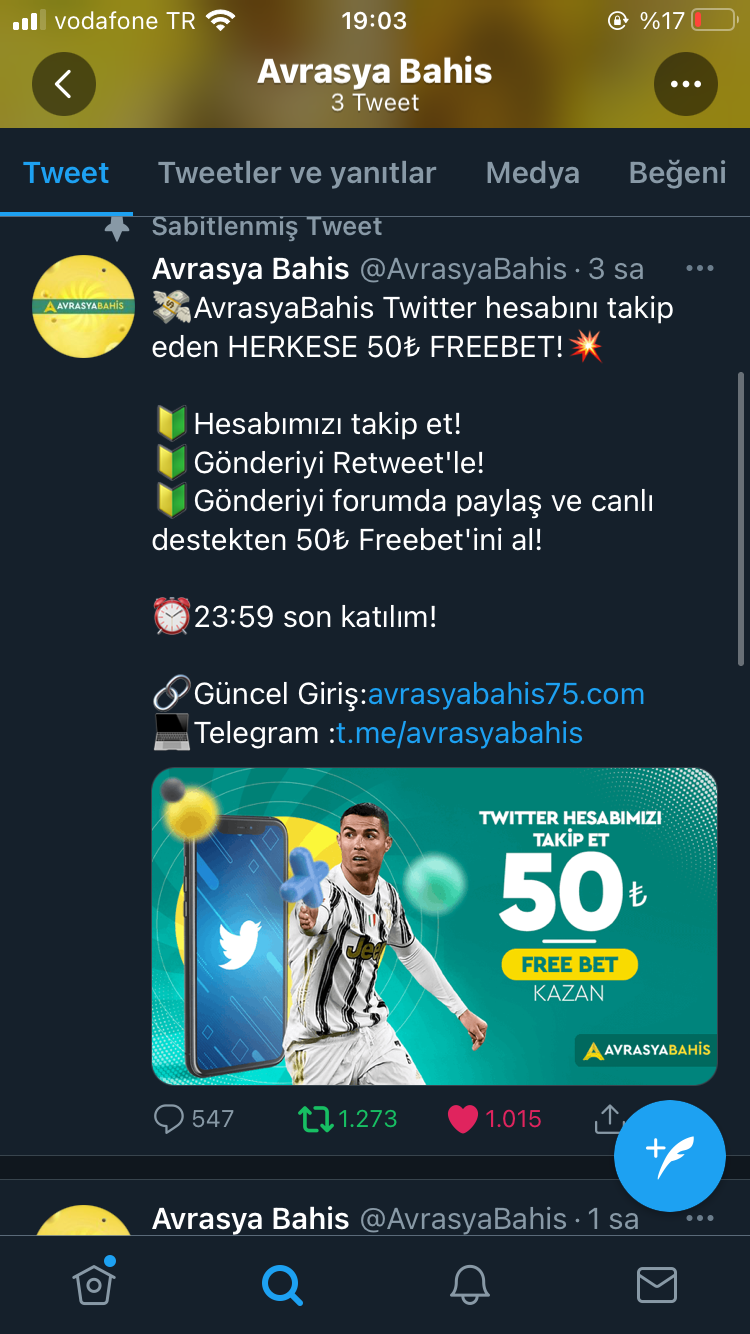Open the Avrasya Bahis avatar on pinned tweet
This screenshot has height=1334, width=750.
(x=84, y=306)
